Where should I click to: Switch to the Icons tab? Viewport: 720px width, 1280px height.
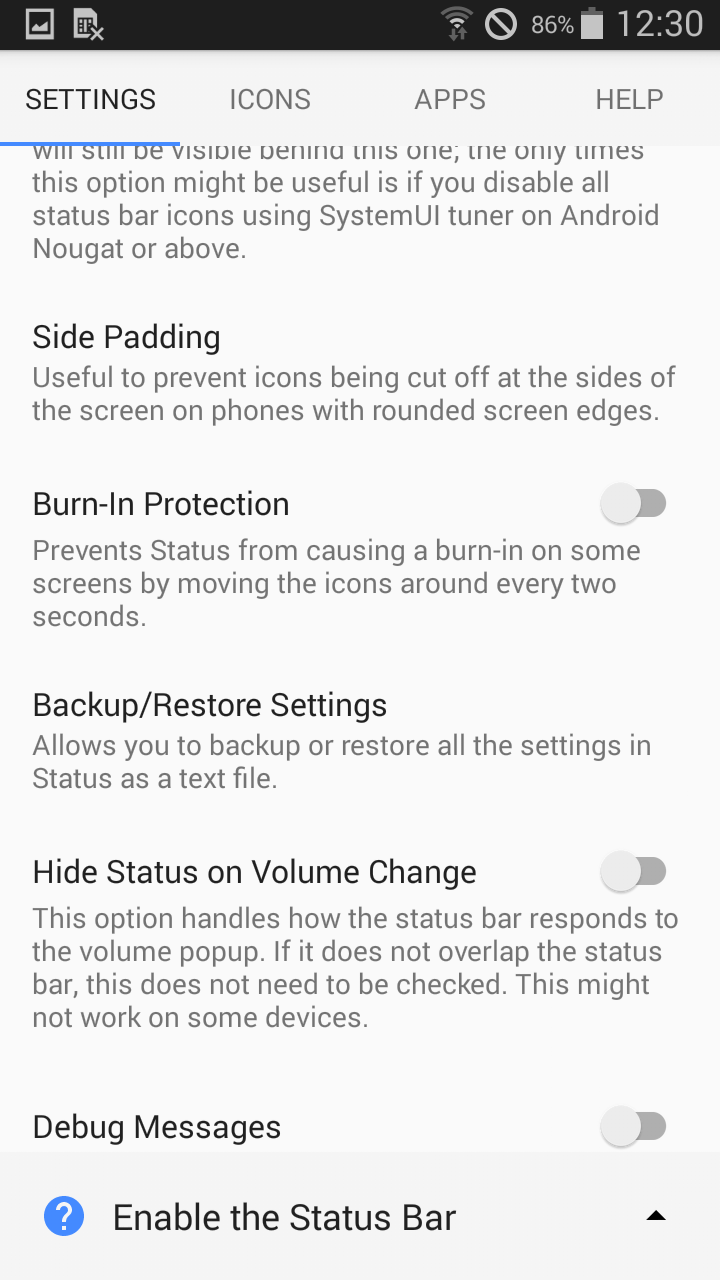pos(270,99)
